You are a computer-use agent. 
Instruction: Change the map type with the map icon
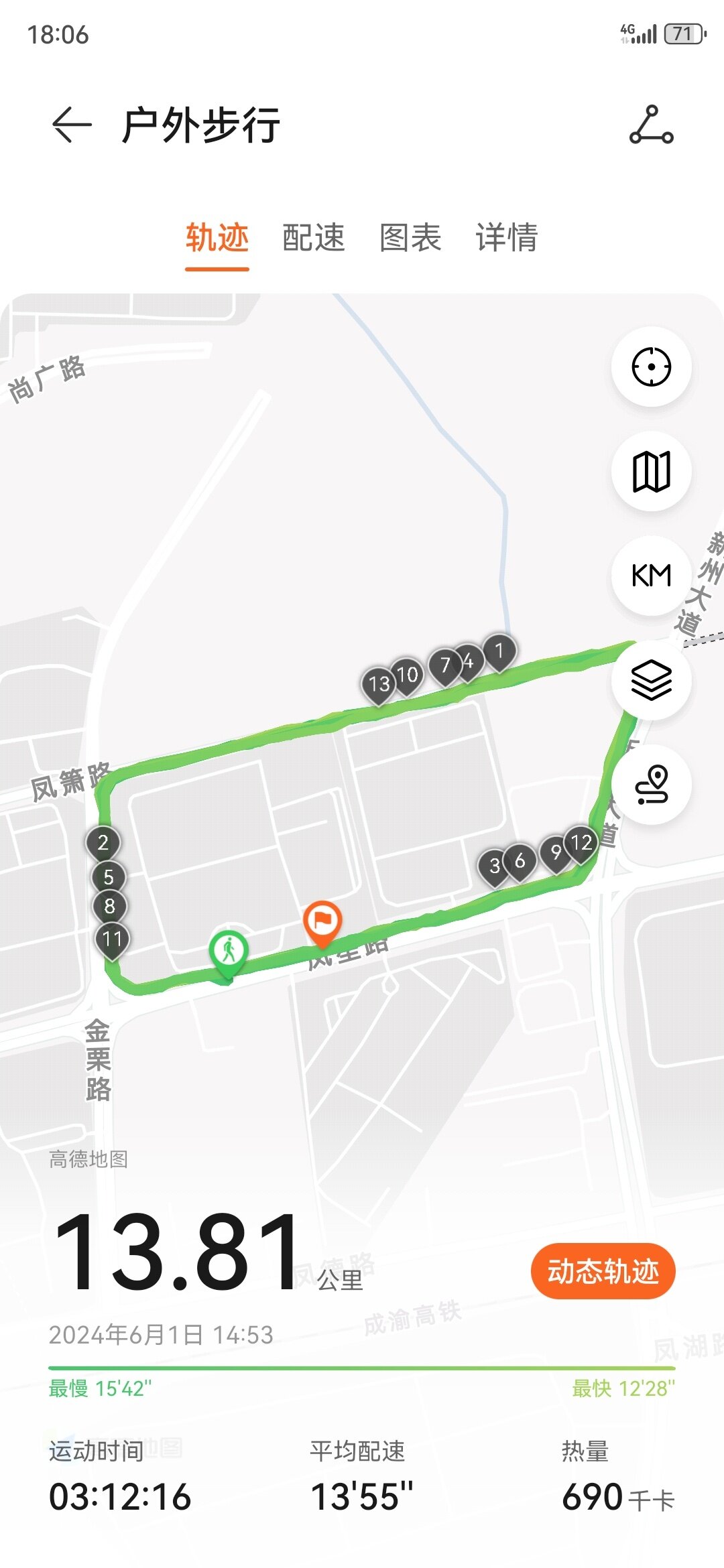(651, 471)
